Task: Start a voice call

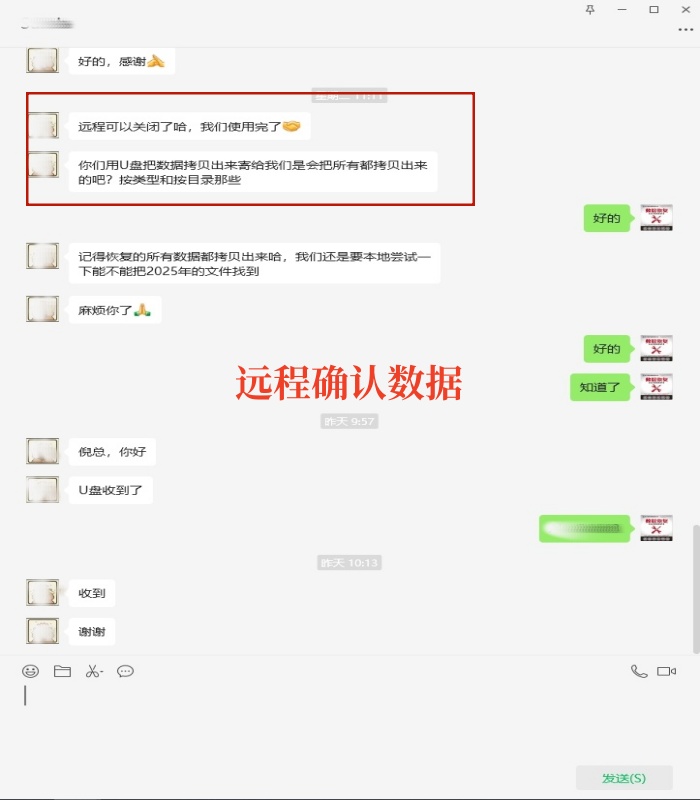Action: tap(639, 671)
